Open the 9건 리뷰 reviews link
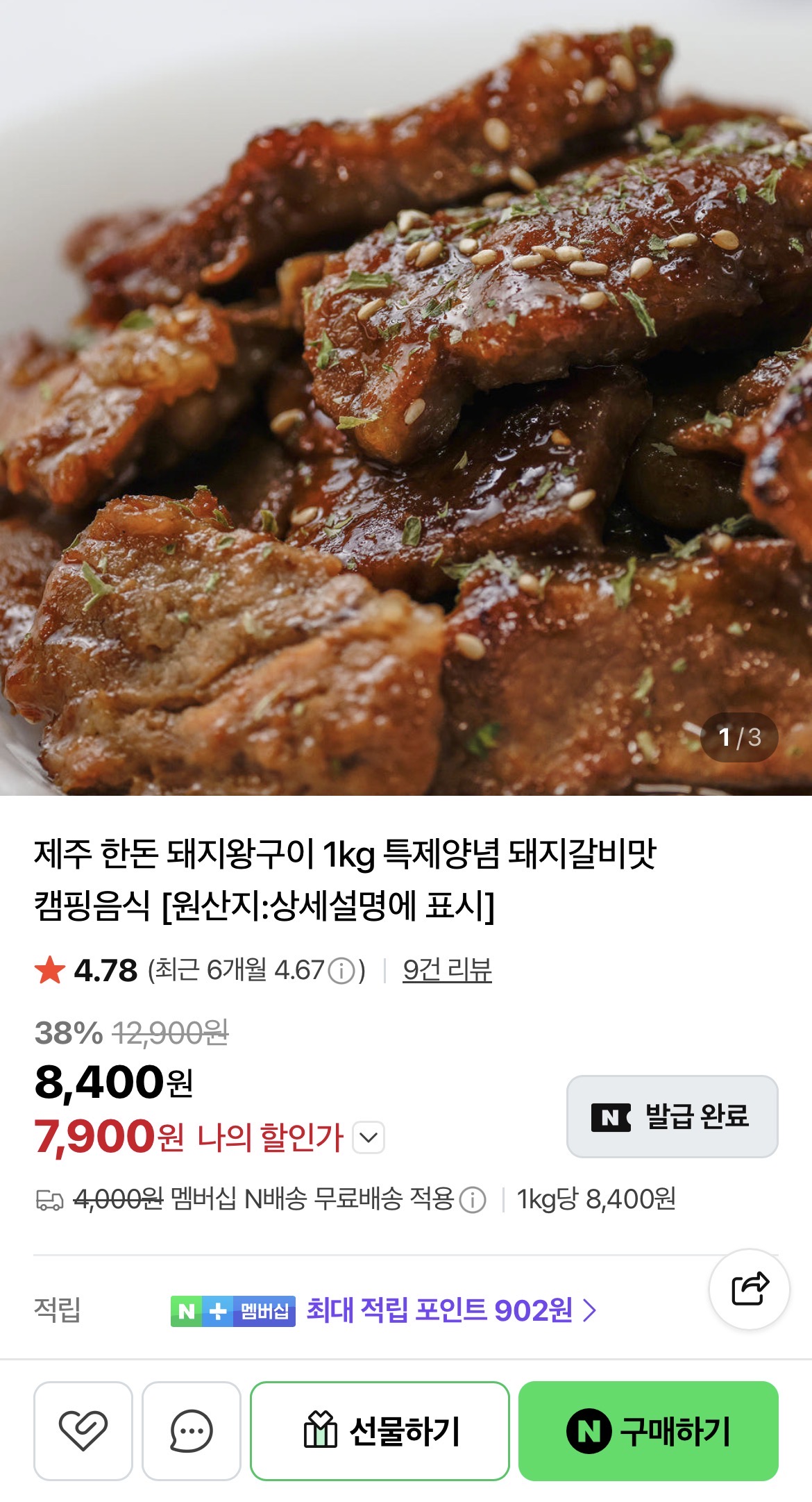812x1502 pixels. tap(447, 970)
